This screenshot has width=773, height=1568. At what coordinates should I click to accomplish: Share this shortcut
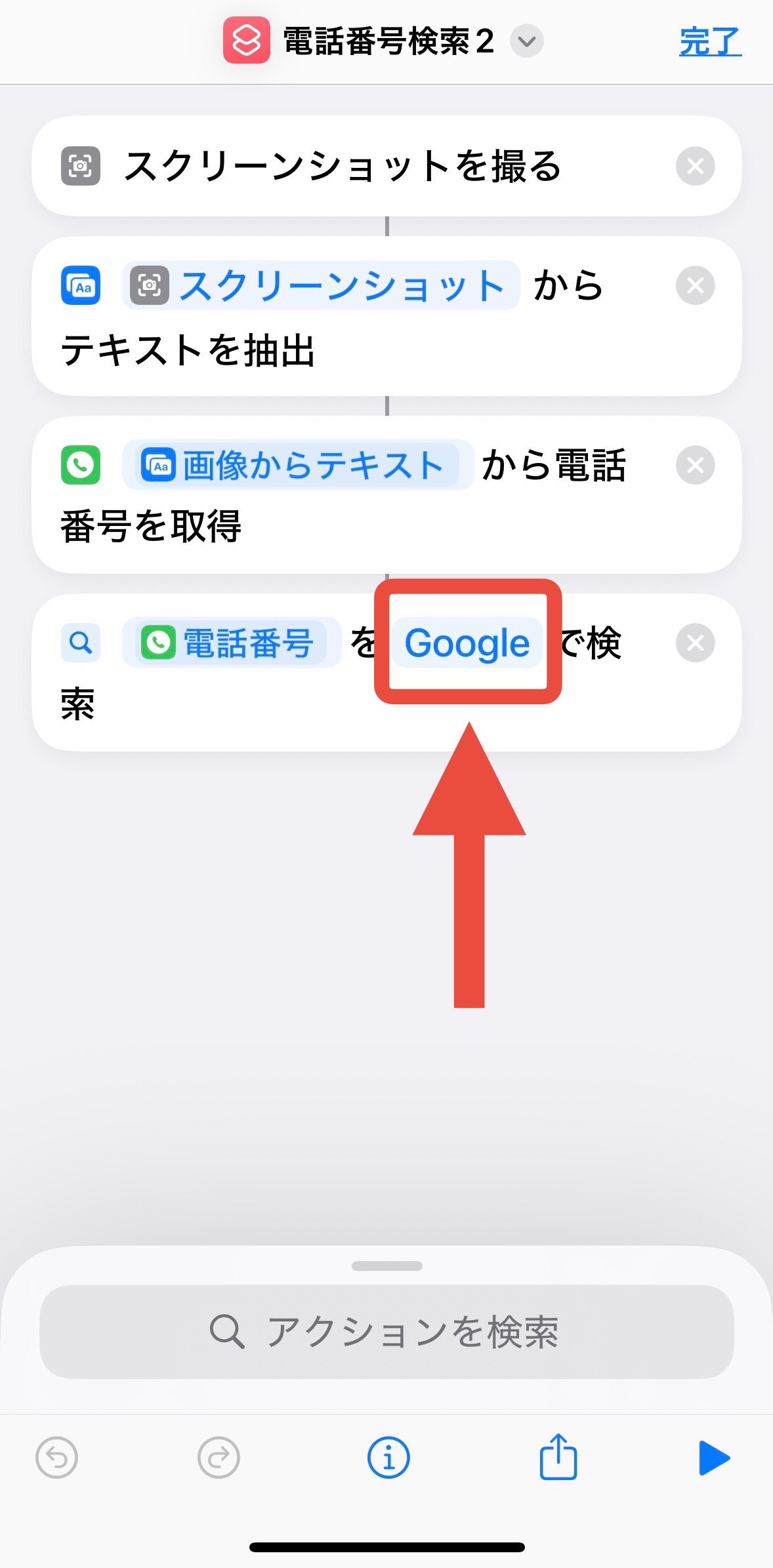[558, 1457]
